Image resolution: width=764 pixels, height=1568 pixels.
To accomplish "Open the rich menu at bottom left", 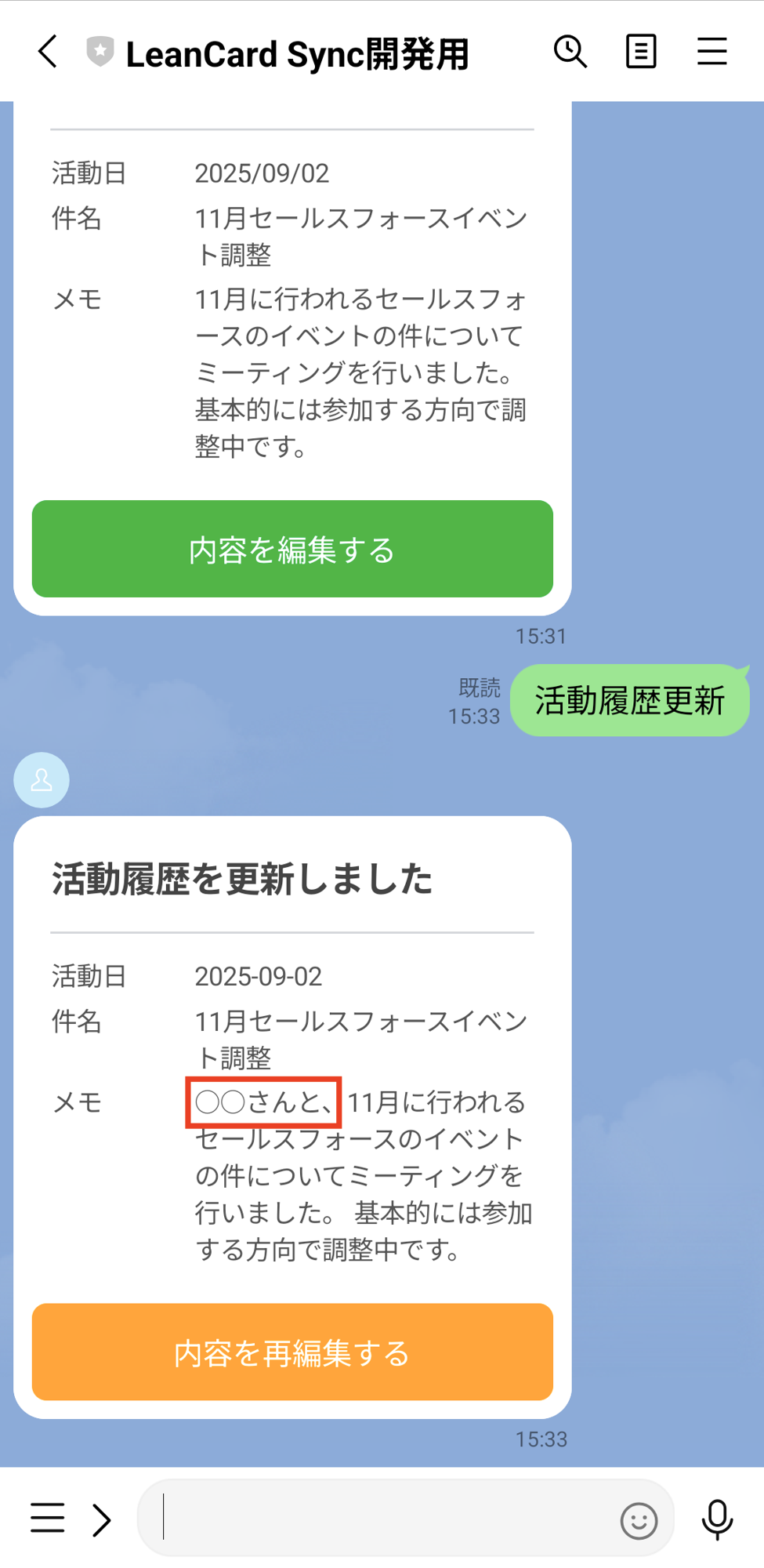I will (x=47, y=1518).
